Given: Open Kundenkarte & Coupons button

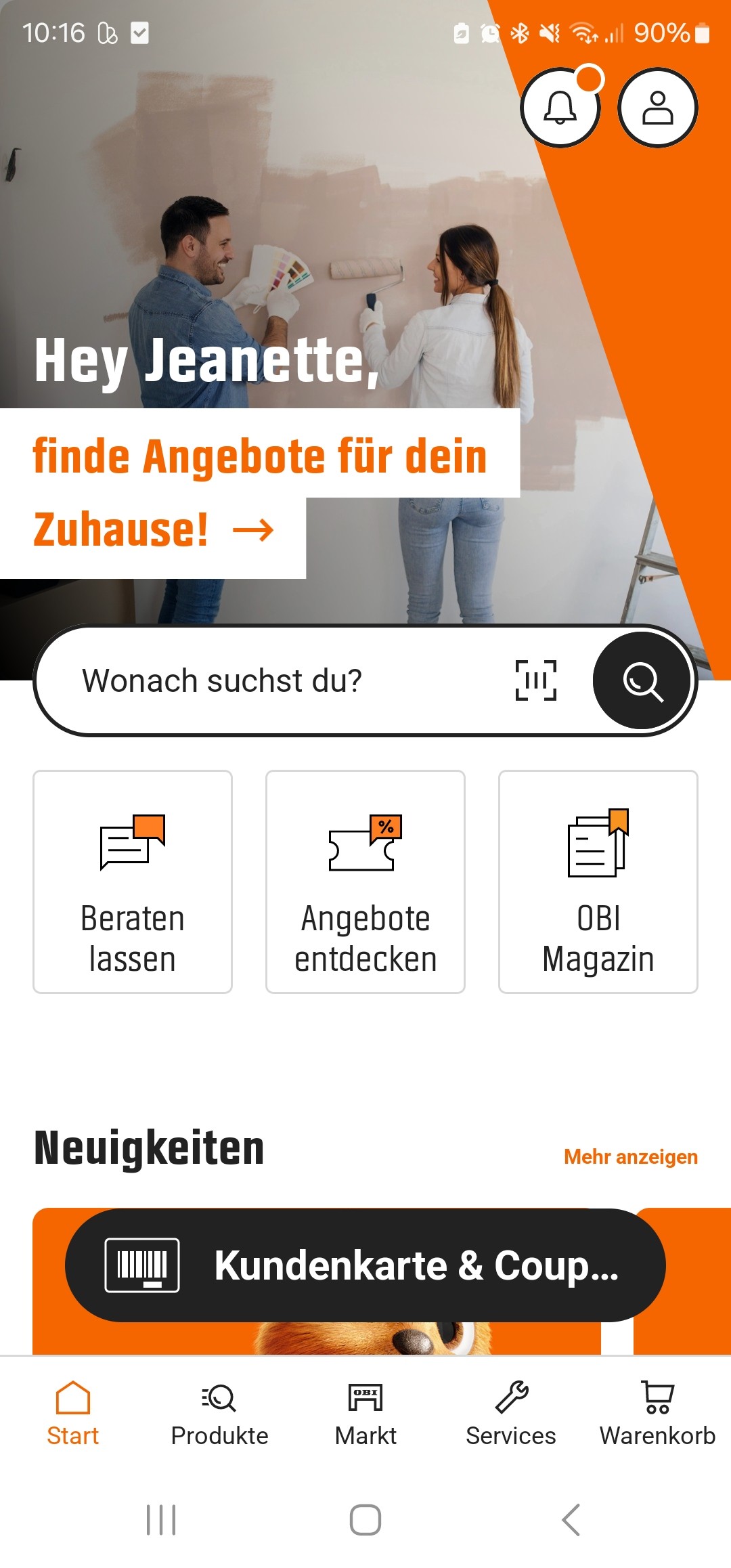Looking at the screenshot, I should click(x=365, y=1265).
